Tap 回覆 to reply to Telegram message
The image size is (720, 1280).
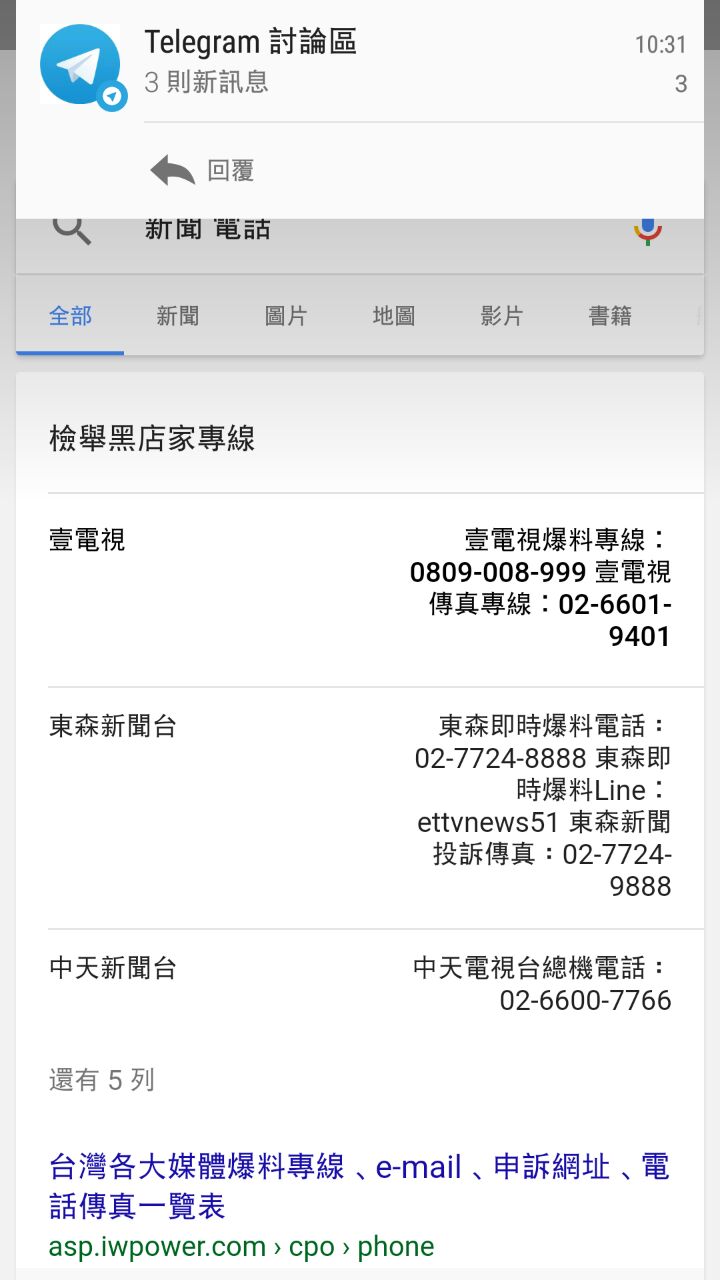tap(203, 171)
